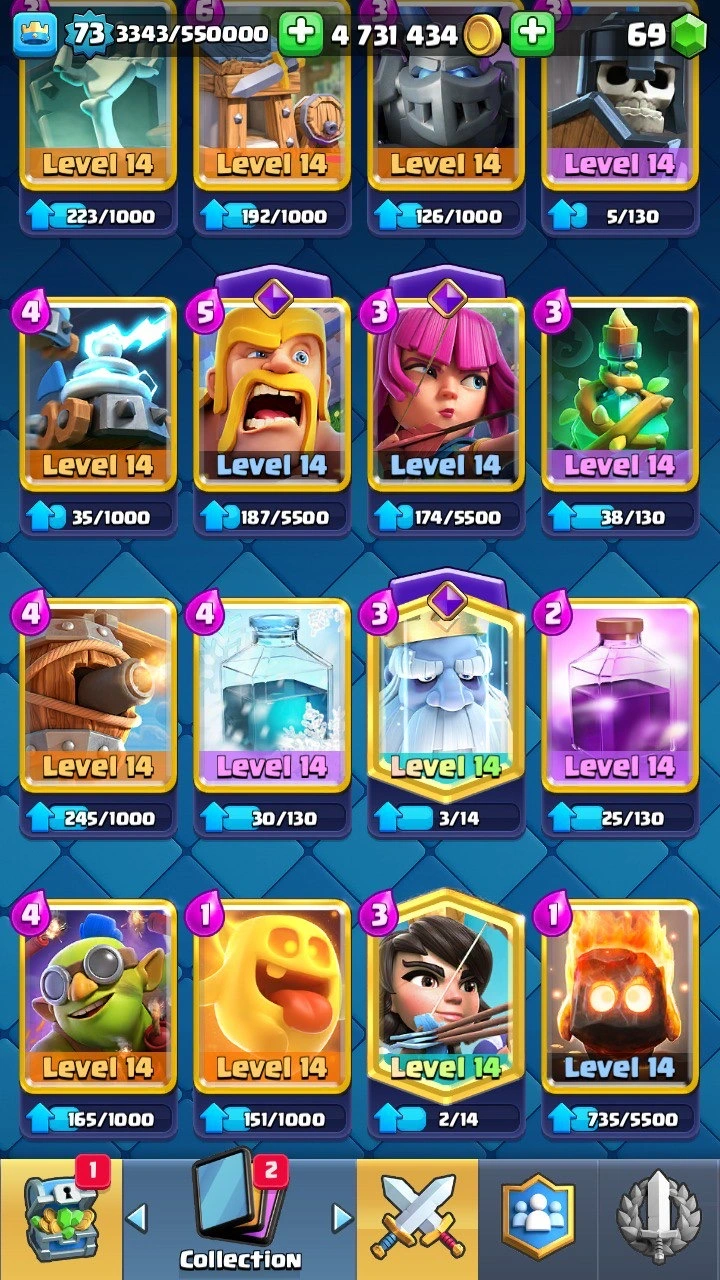The width and height of the screenshot is (720, 1280).
Task: Tap the green plus next to experience
Action: click(x=300, y=35)
